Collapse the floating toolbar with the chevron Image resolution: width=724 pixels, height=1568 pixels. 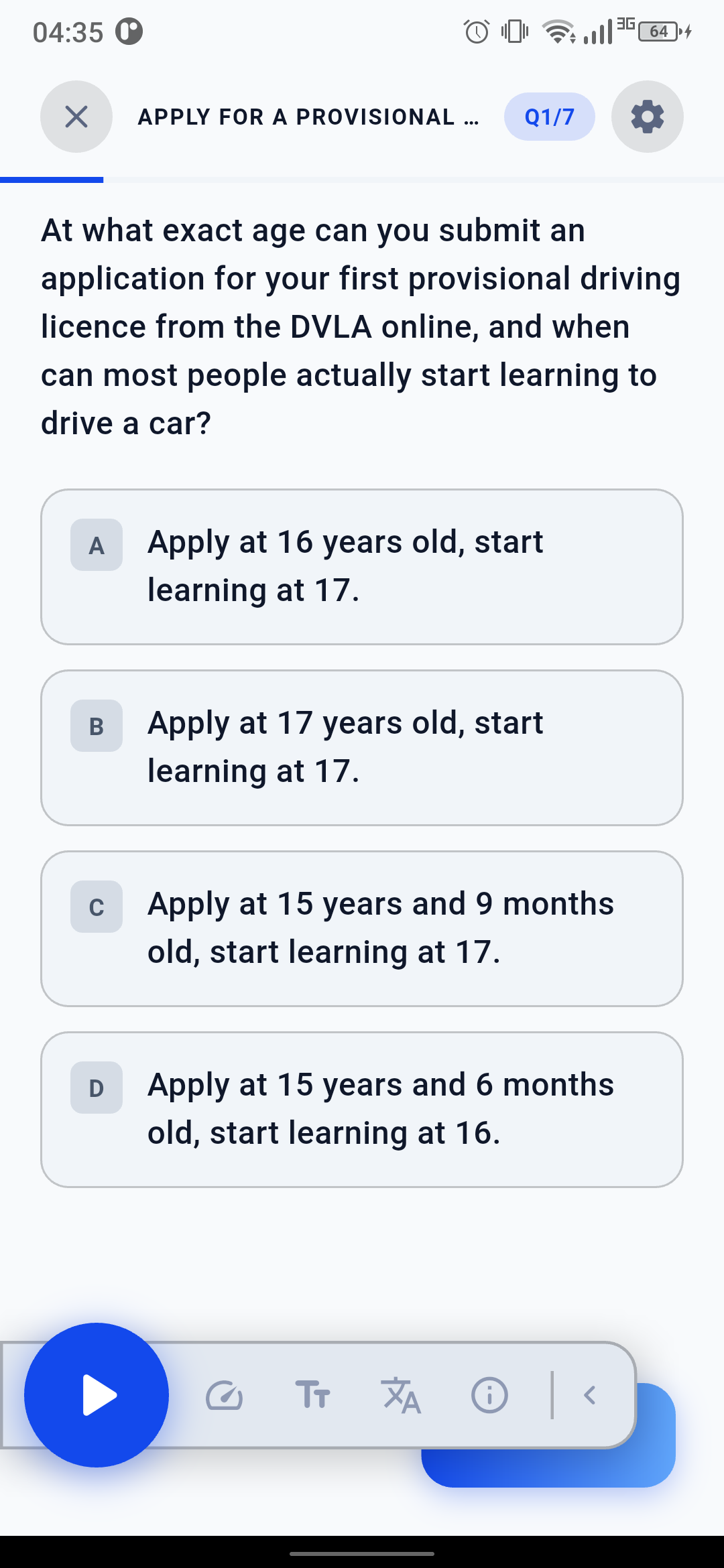click(x=589, y=1396)
